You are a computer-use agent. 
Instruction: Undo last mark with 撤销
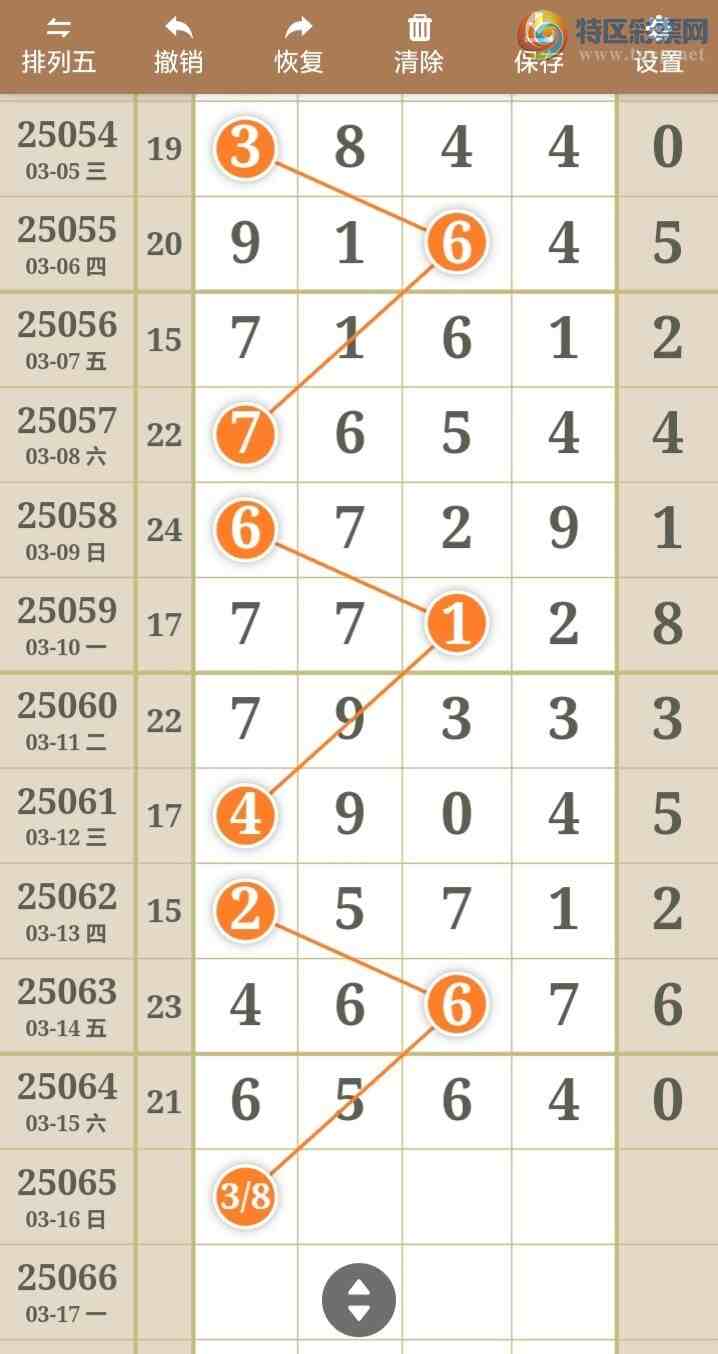tap(179, 46)
